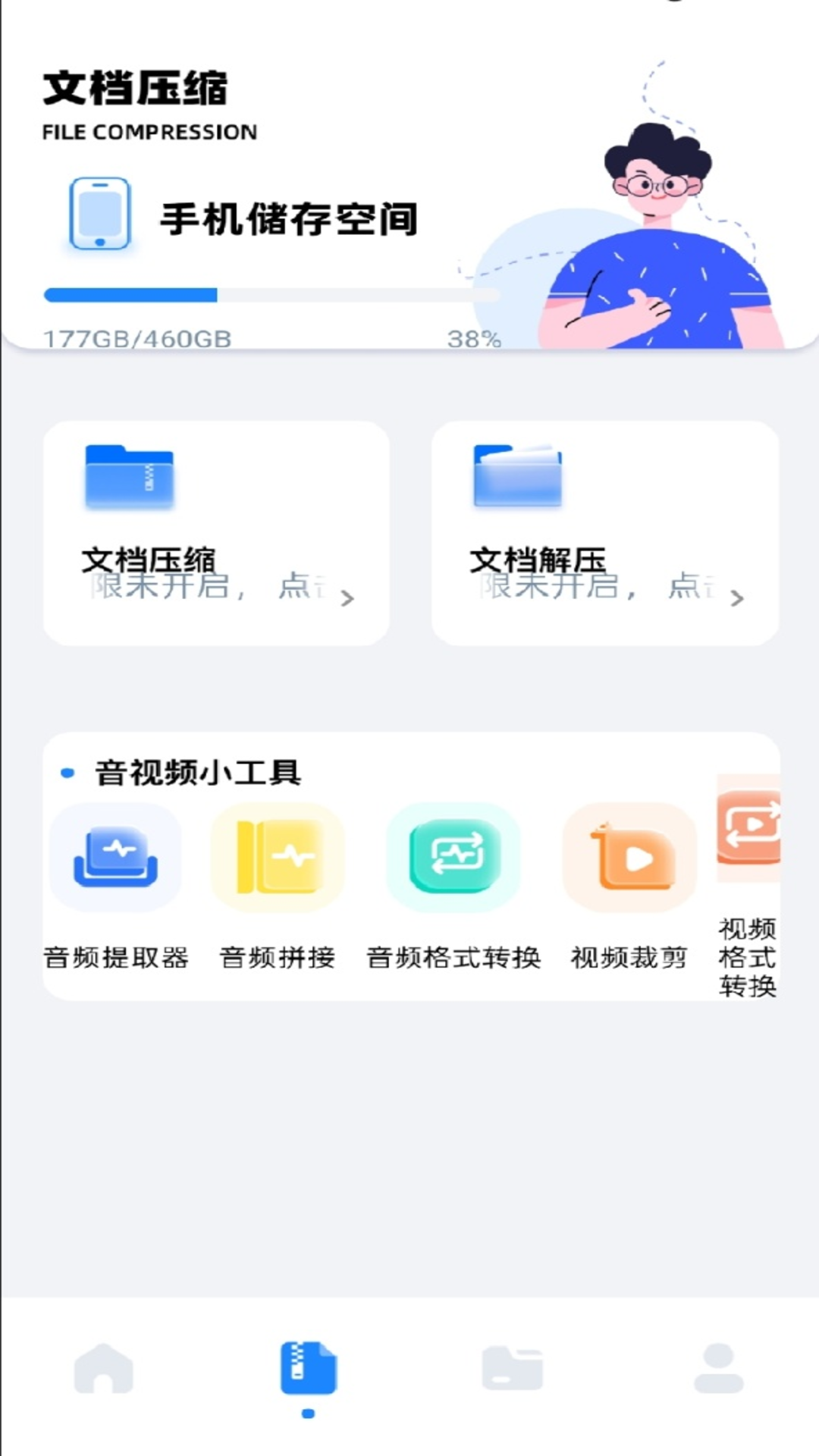Click the blue dot beside 音视频小工具

point(67,771)
